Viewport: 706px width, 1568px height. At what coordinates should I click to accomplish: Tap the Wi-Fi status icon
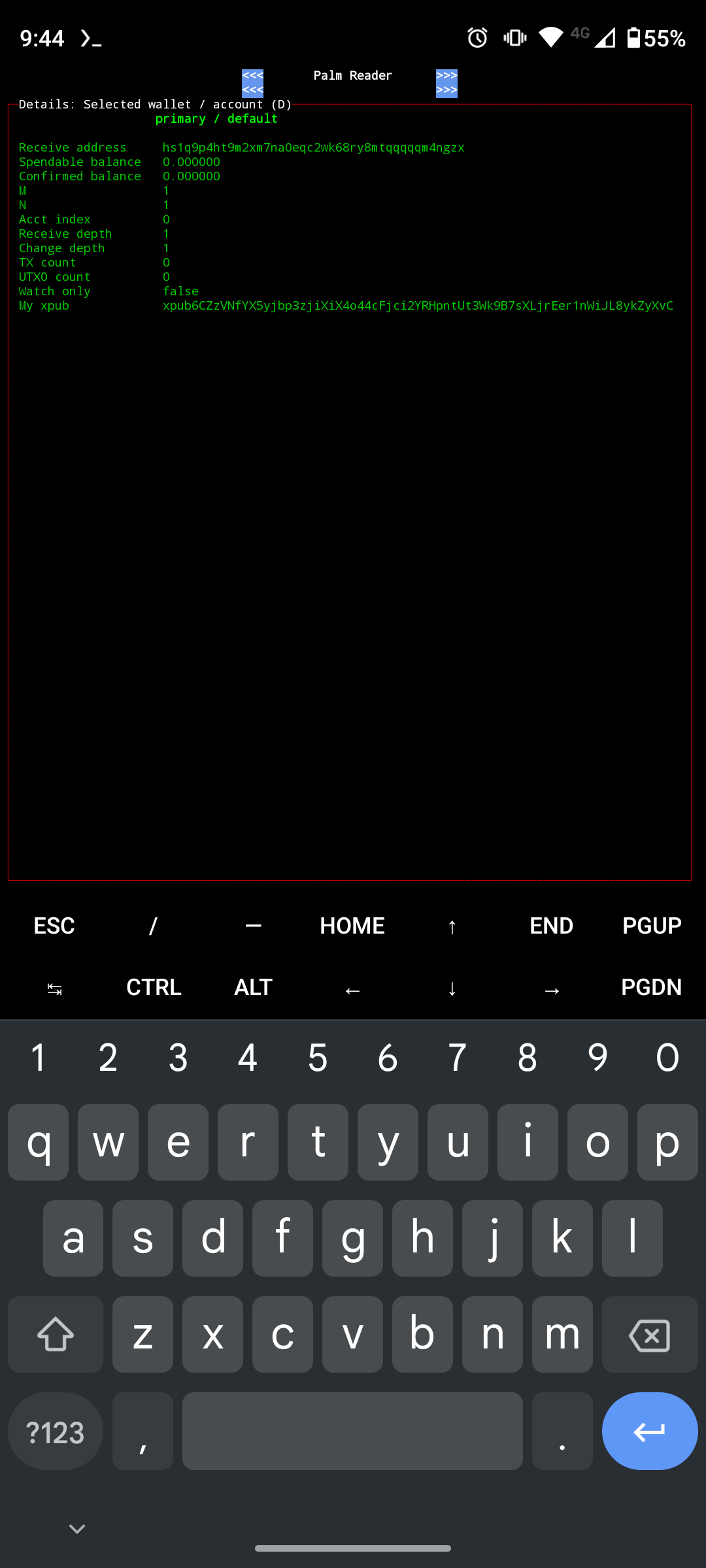pyautogui.click(x=551, y=38)
